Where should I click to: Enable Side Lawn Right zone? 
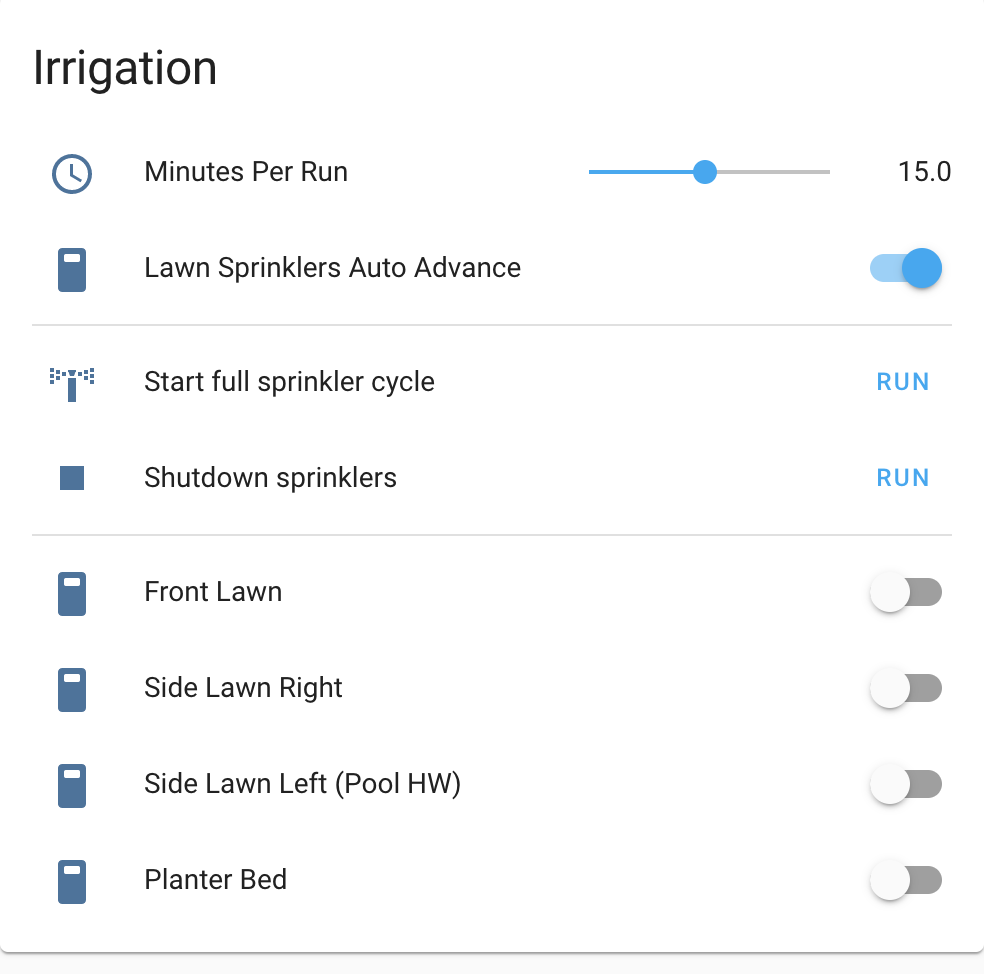click(x=906, y=688)
